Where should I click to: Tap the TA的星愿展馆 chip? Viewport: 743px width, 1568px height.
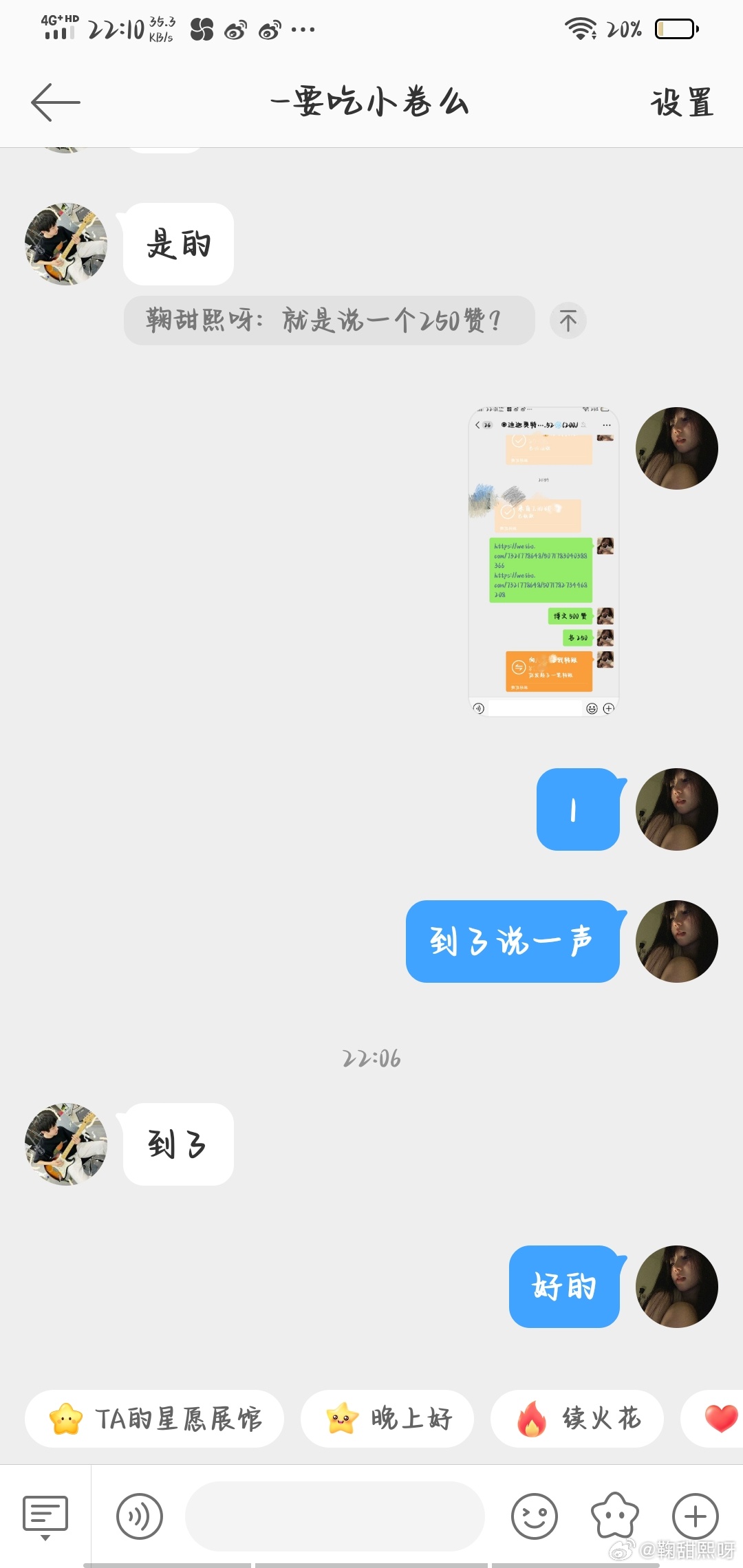point(155,1419)
